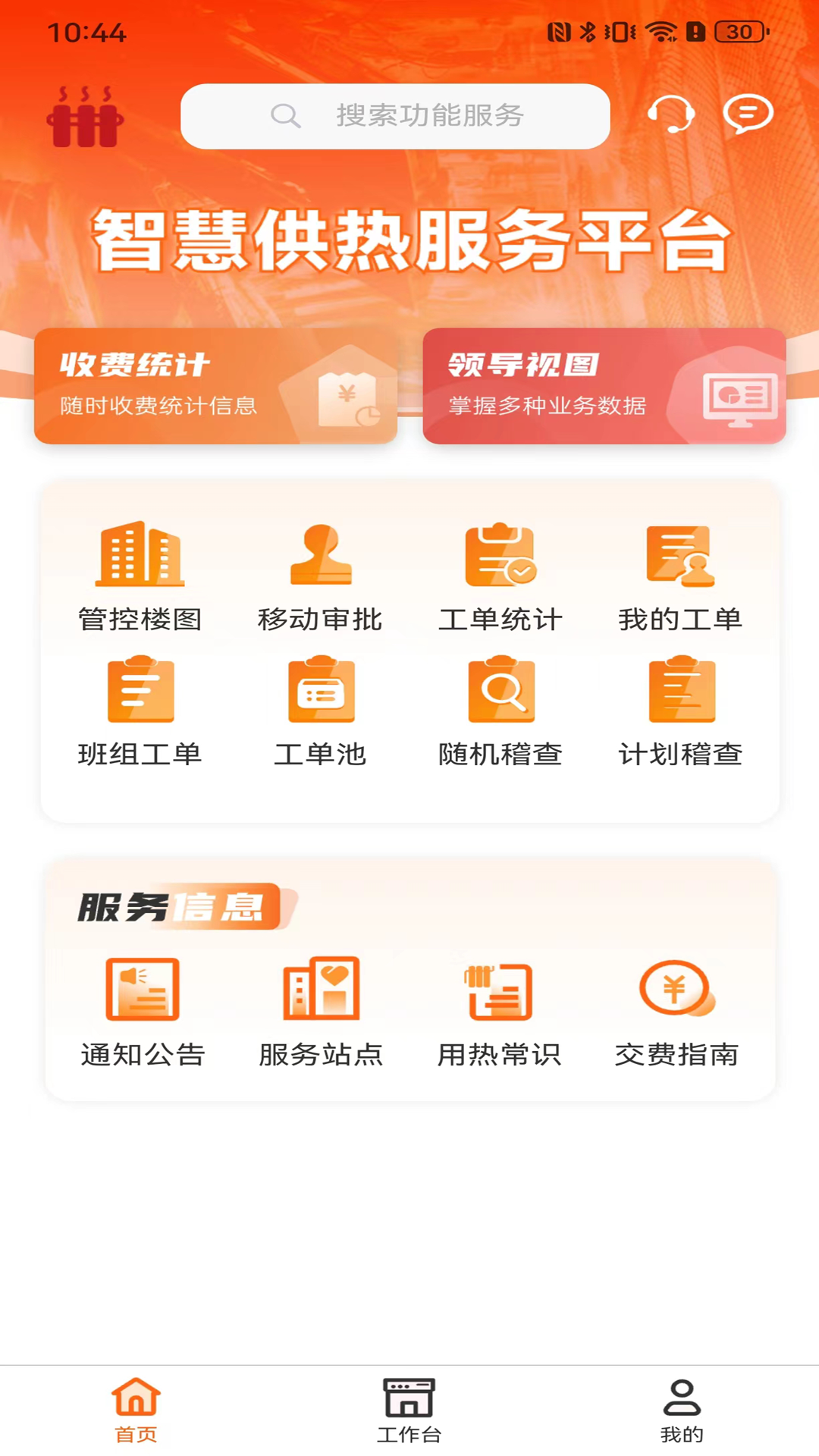Open the customer service headset icon
The height and width of the screenshot is (1456, 819).
pos(673,116)
